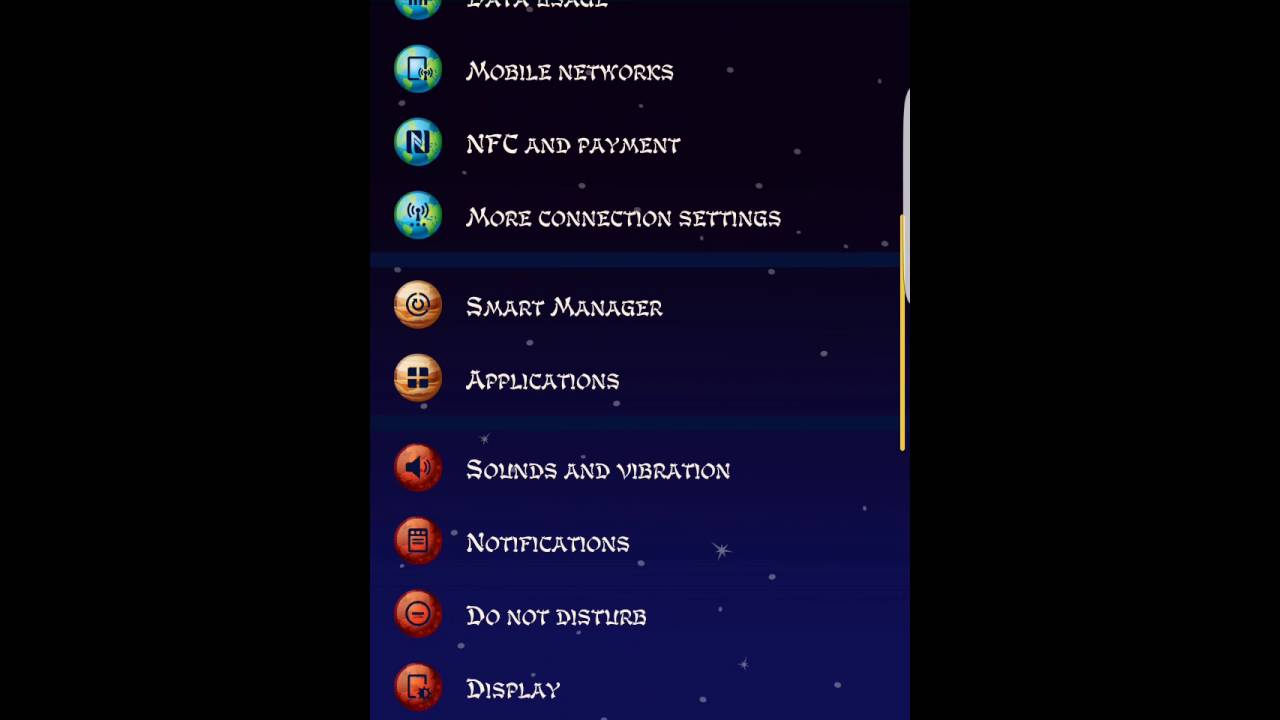Open More connection settings
This screenshot has height=720, width=1280.
tap(622, 218)
